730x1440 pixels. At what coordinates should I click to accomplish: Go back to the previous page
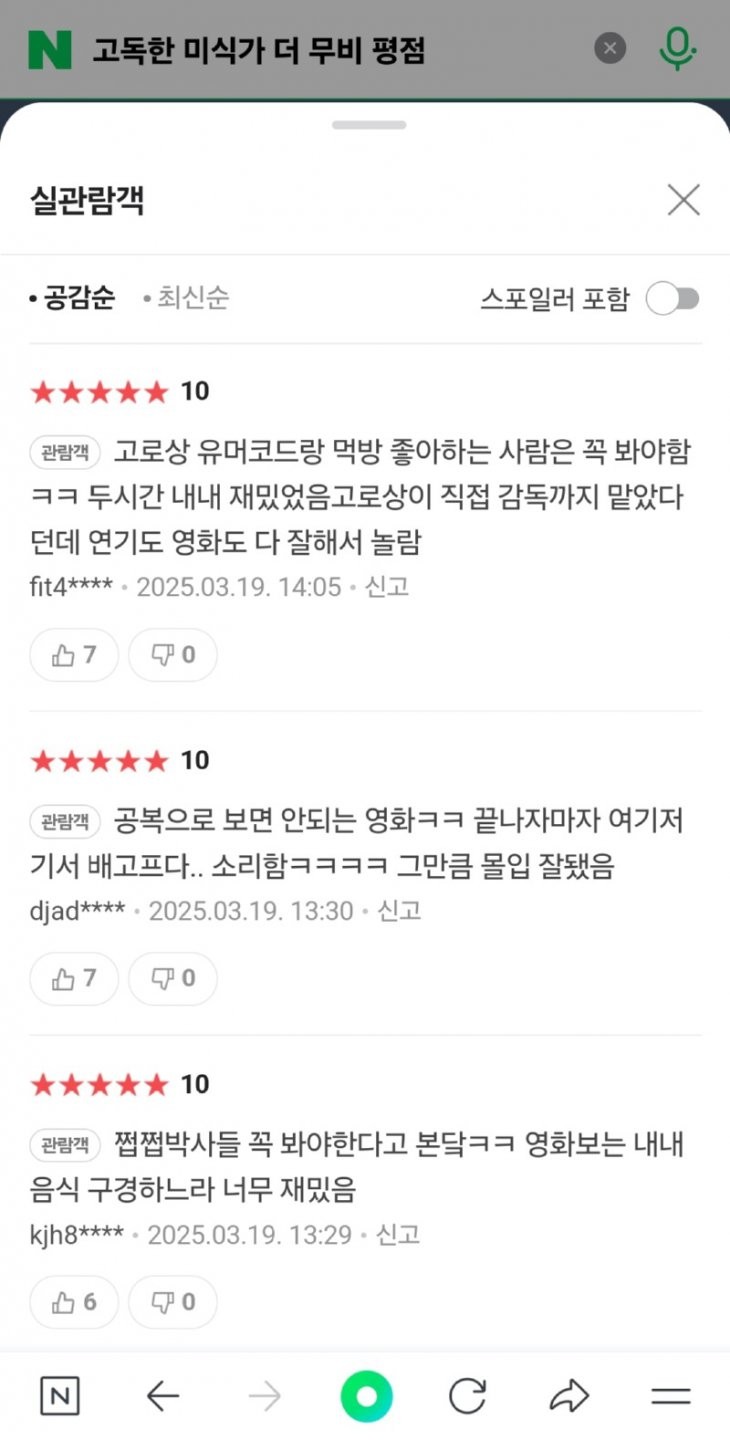(162, 1397)
